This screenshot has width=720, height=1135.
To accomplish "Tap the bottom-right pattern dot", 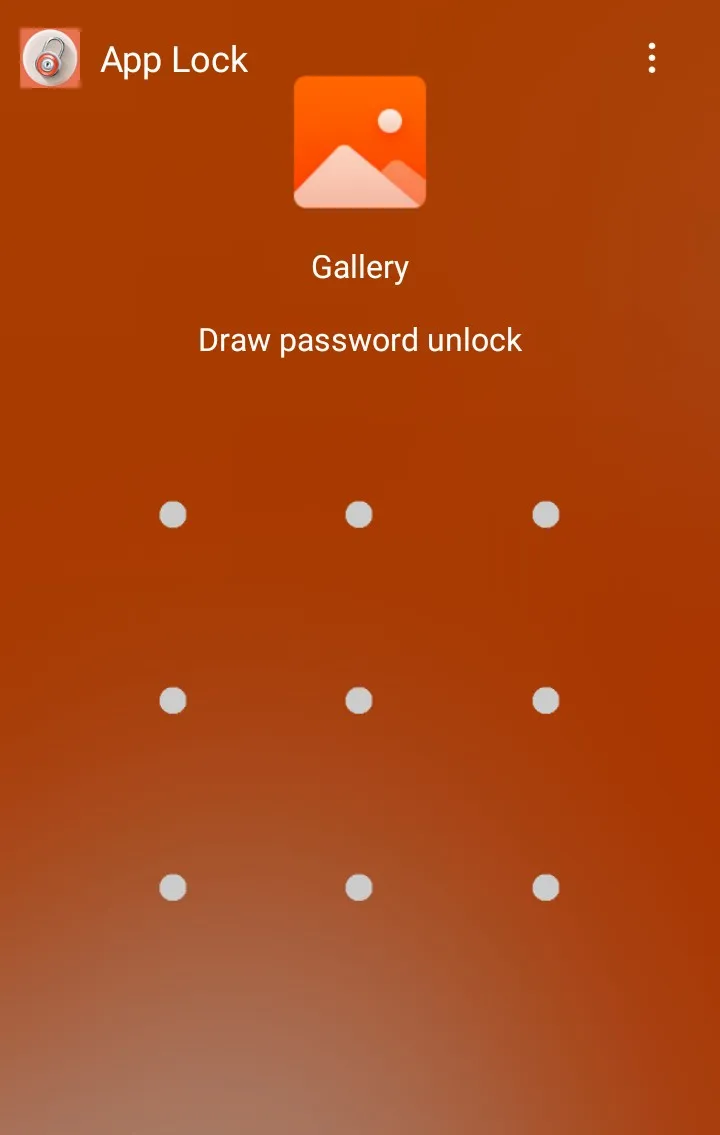I will [x=545, y=887].
